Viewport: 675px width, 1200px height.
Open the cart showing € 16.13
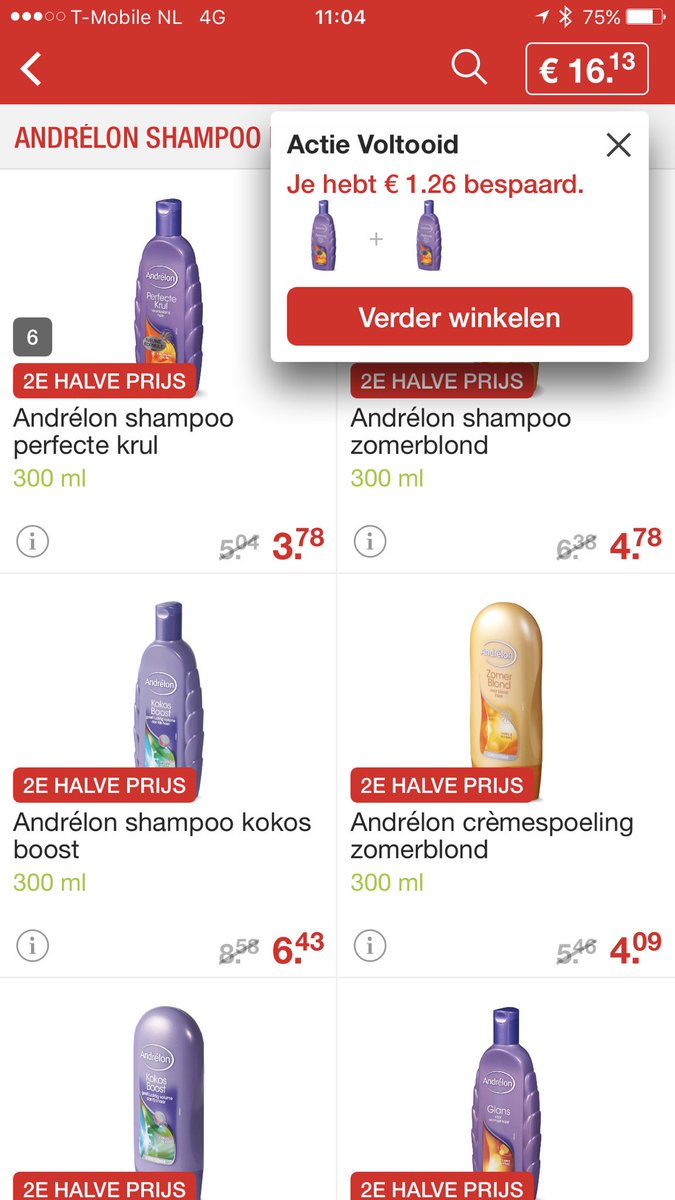(x=587, y=69)
